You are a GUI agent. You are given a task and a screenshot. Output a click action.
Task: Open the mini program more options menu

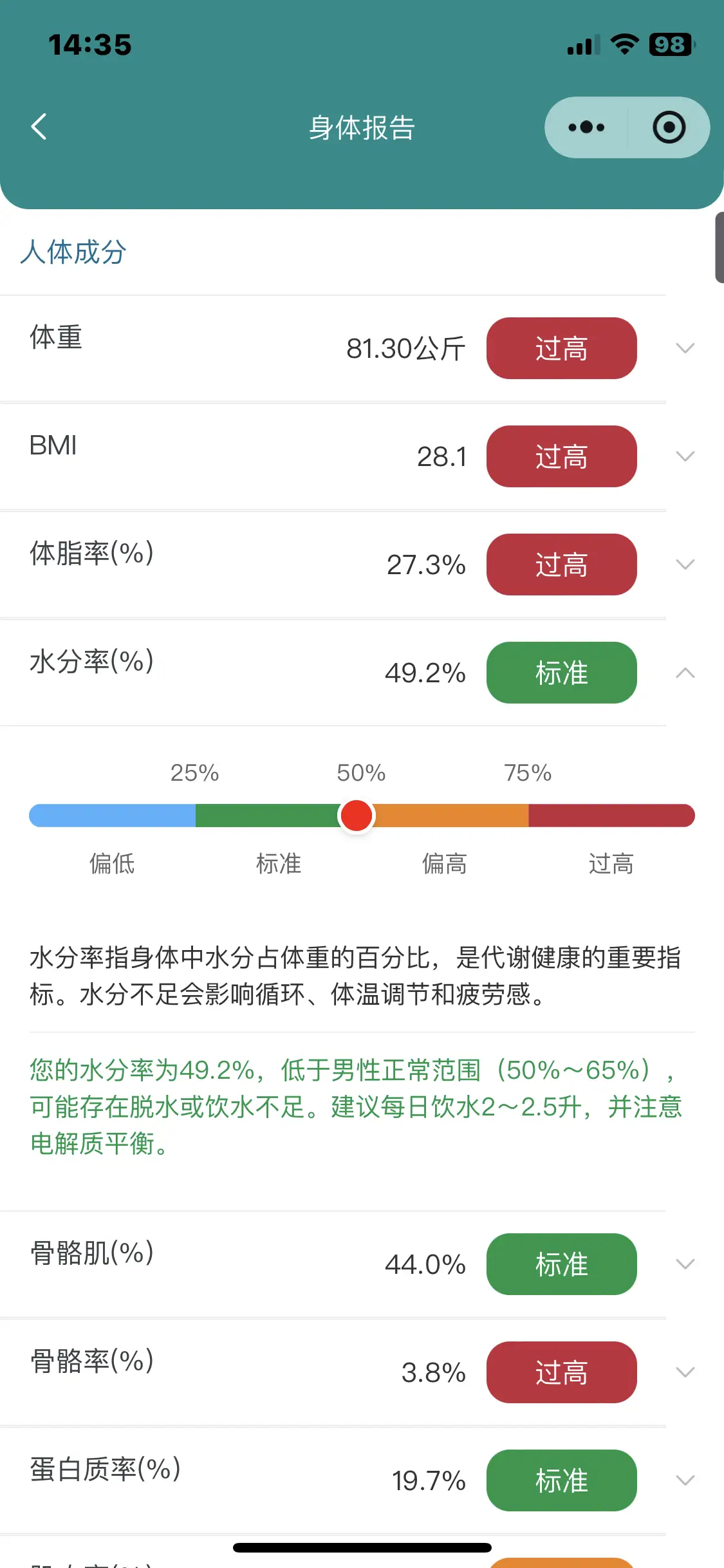click(586, 127)
